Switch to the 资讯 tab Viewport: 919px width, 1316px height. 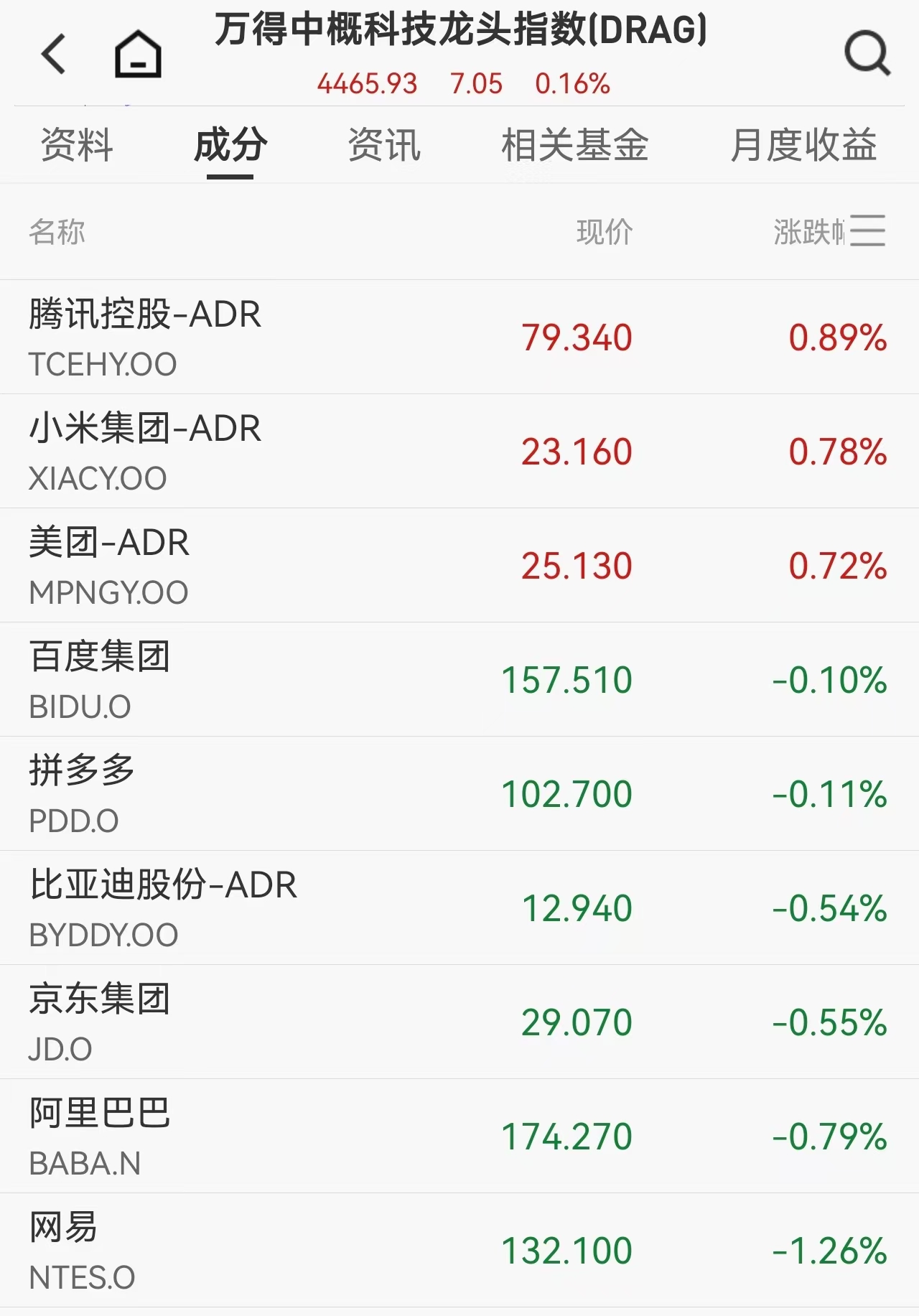pyautogui.click(x=384, y=145)
